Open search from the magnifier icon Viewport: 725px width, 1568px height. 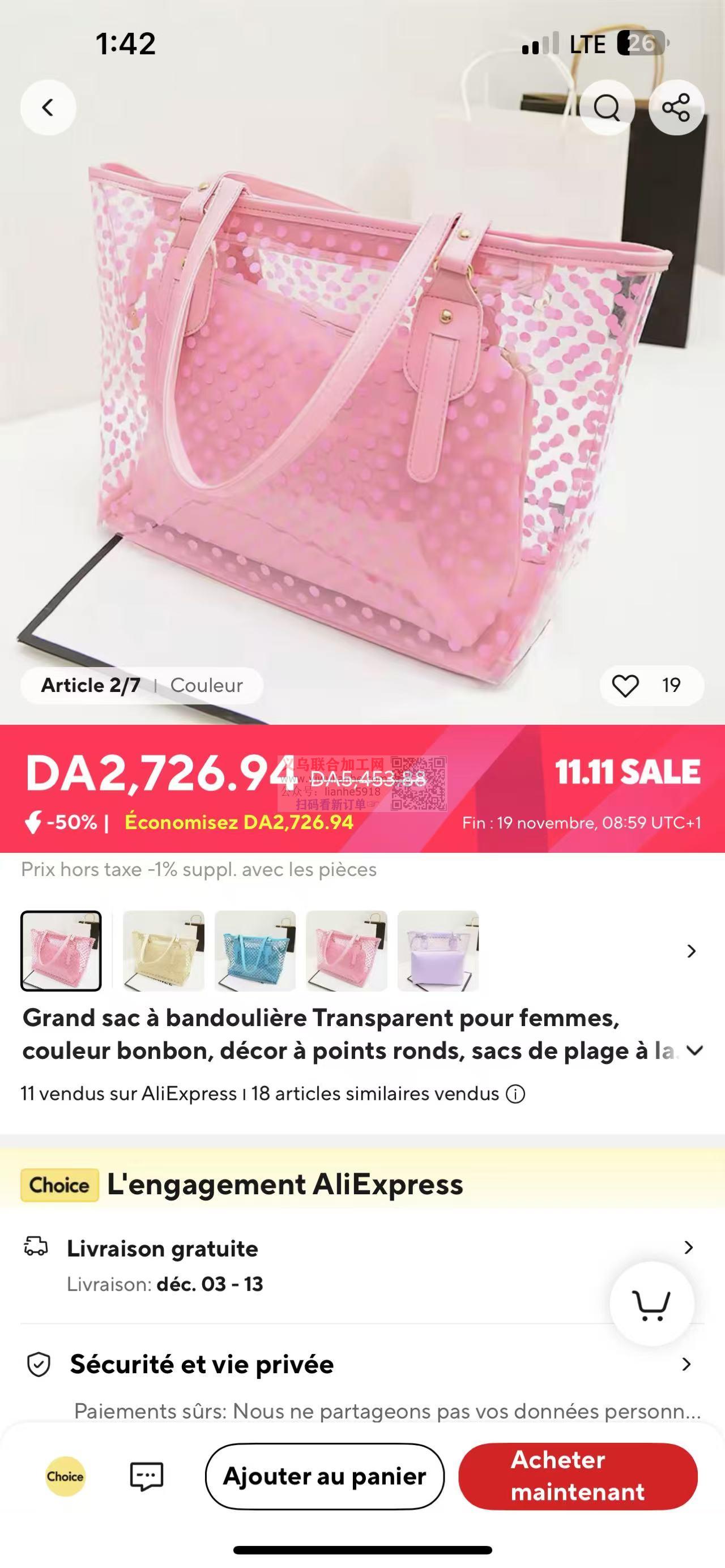607,108
